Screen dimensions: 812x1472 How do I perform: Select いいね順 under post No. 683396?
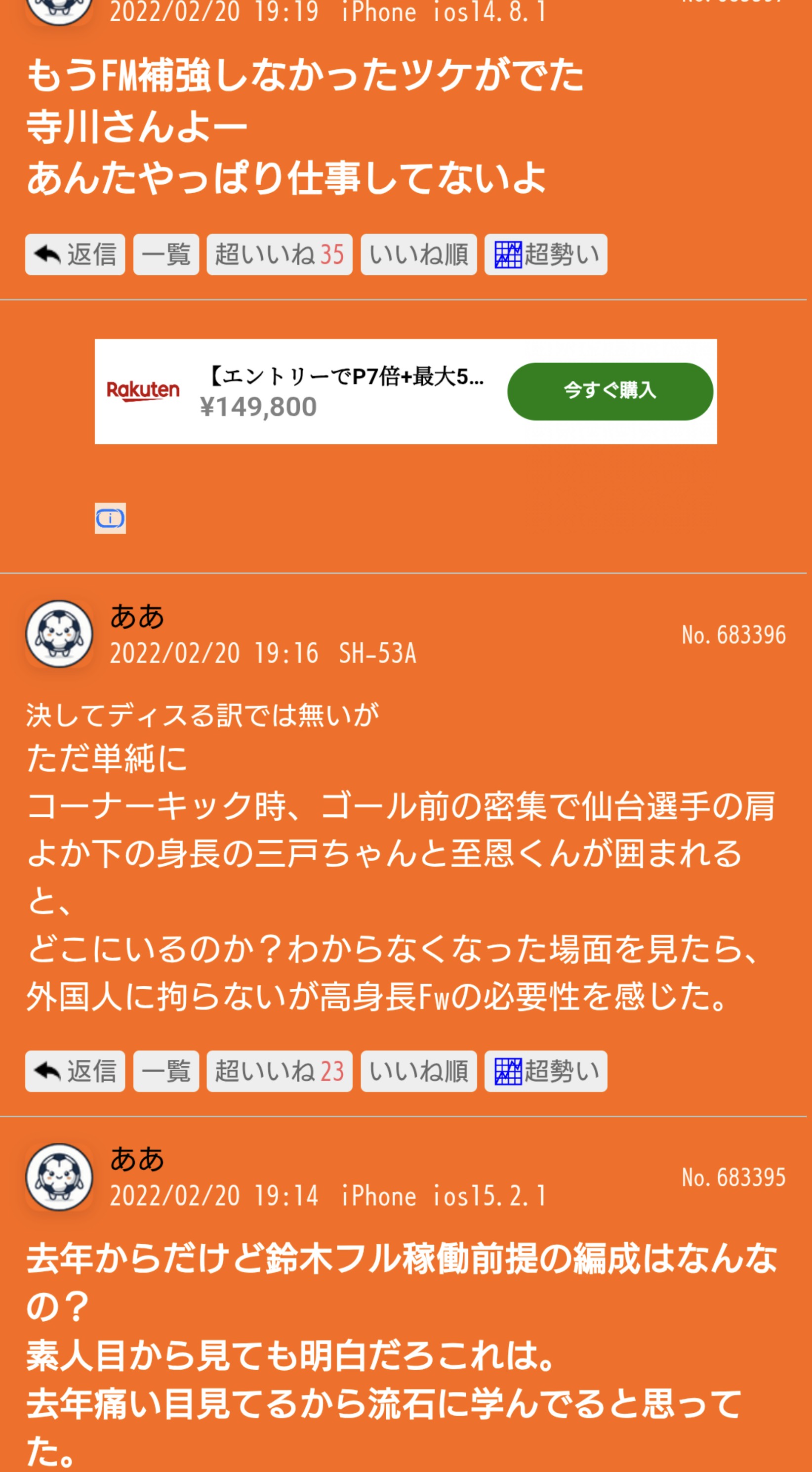(x=418, y=1071)
